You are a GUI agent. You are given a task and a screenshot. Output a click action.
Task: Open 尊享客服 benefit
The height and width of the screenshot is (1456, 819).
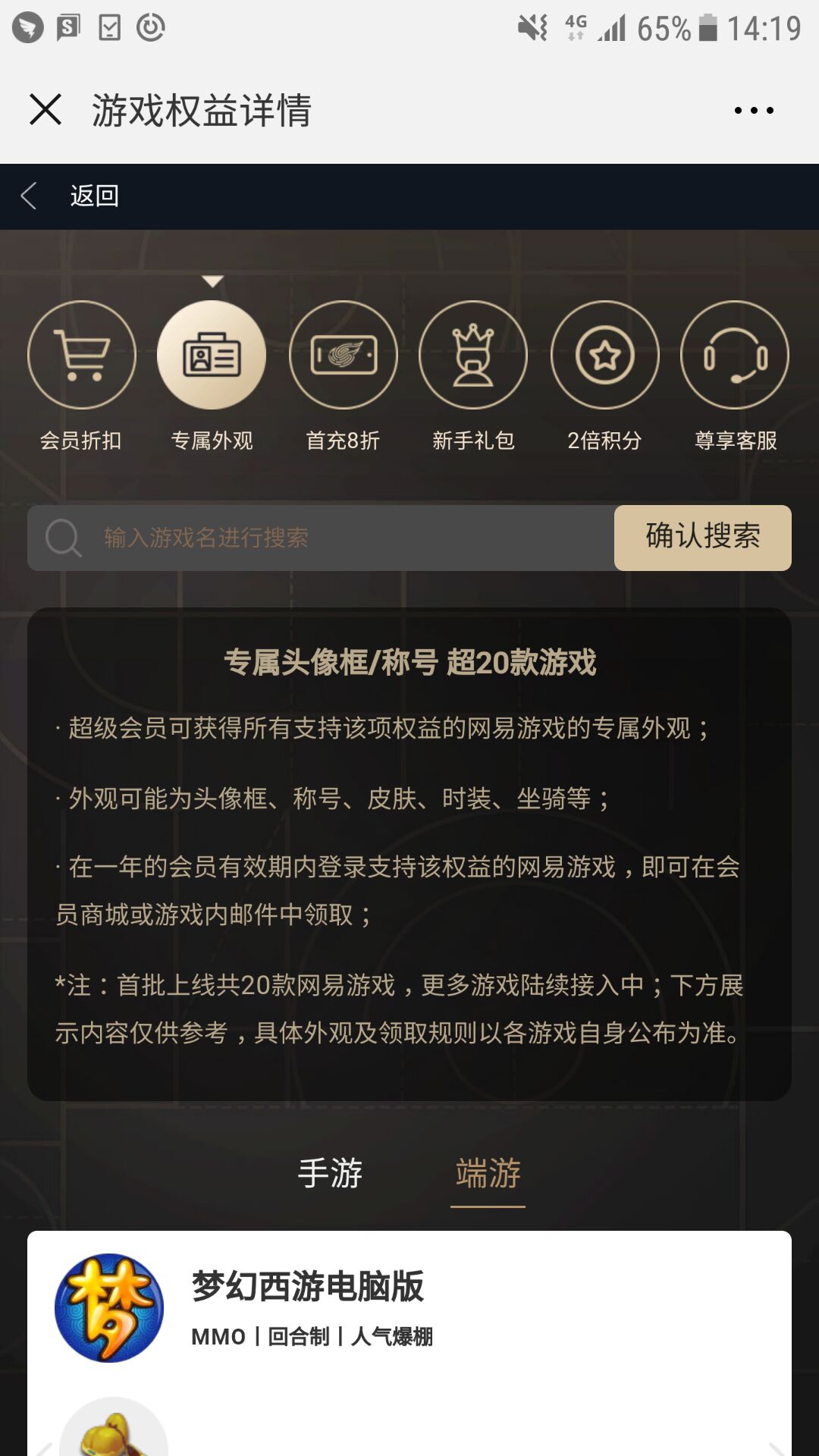(x=736, y=376)
